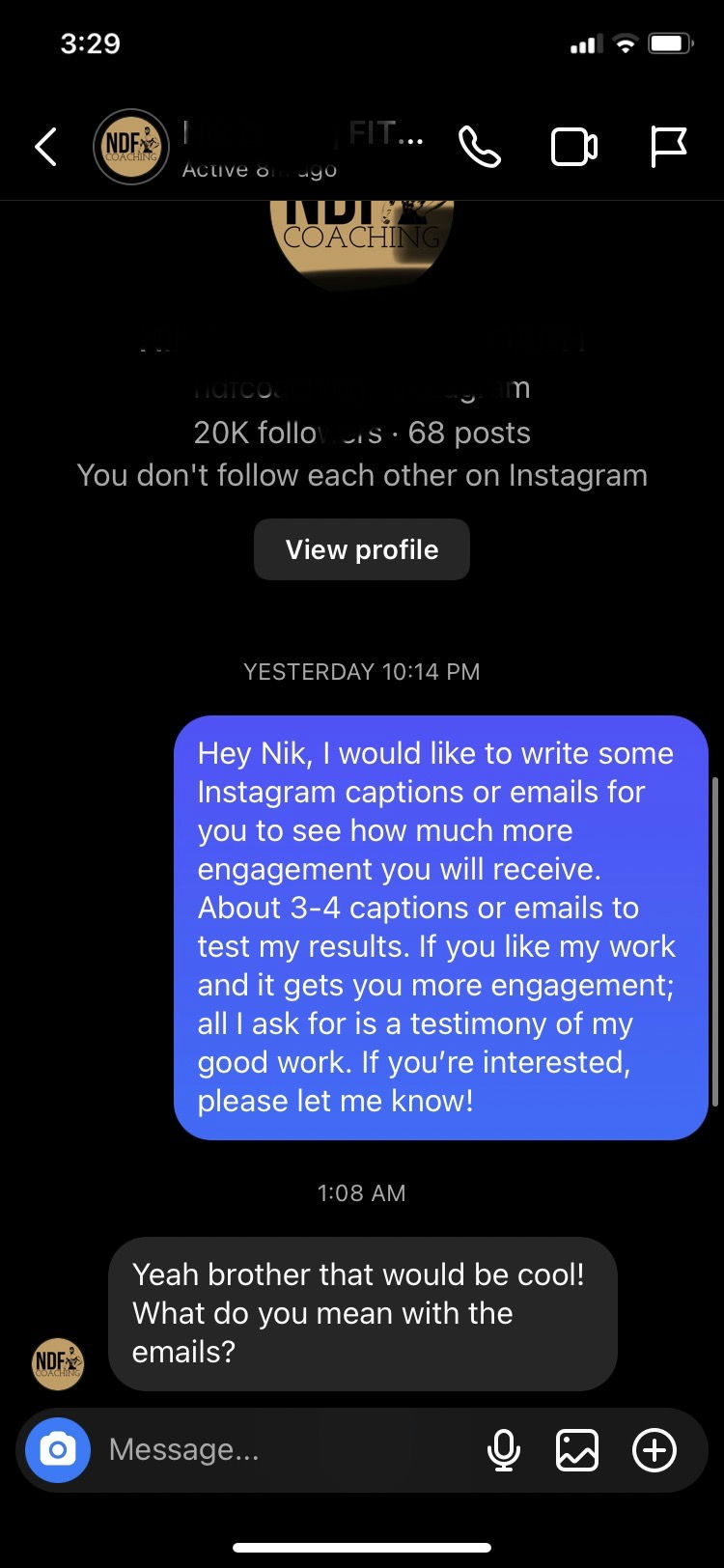This screenshot has height=1568, width=724.
Task: Open the photo gallery picker
Action: click(577, 1449)
